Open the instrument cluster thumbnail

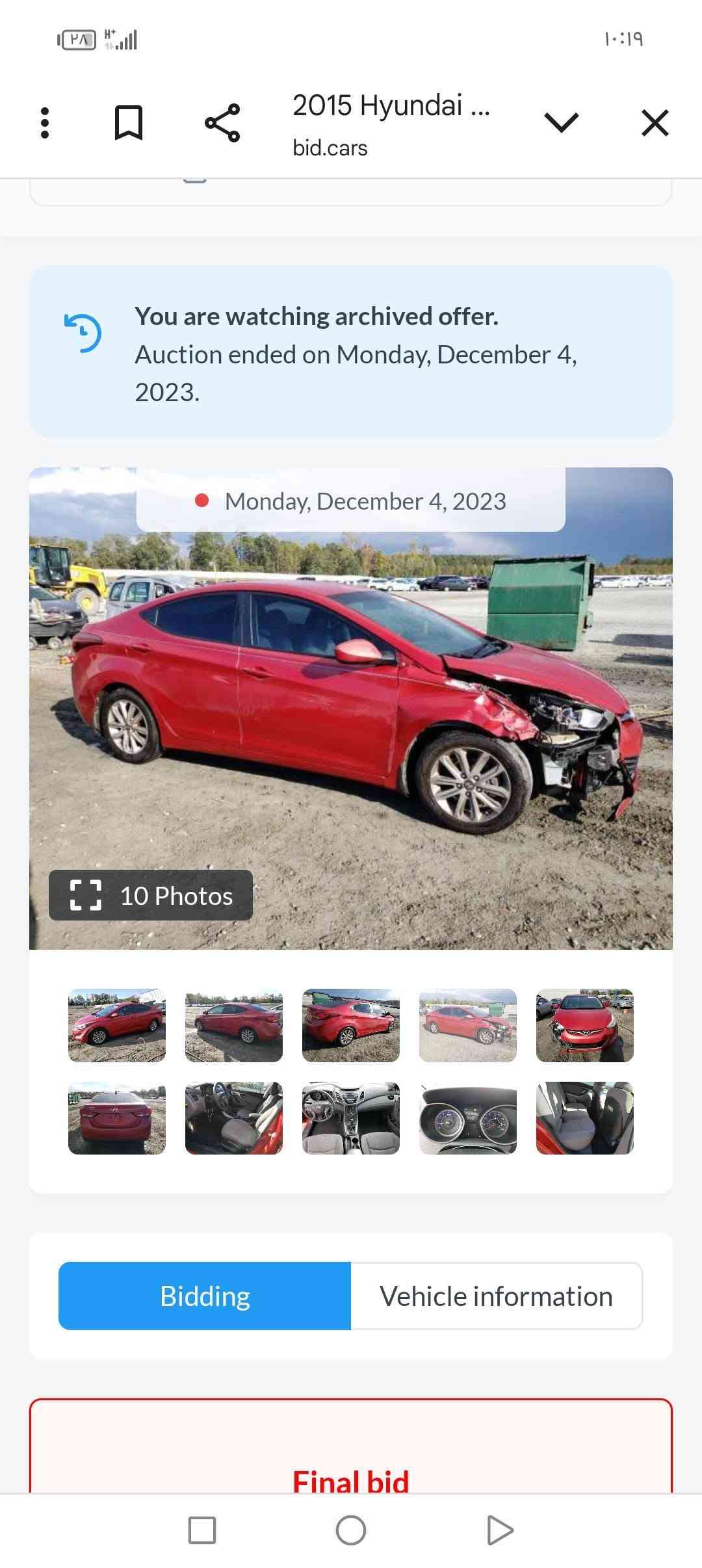468,1117
